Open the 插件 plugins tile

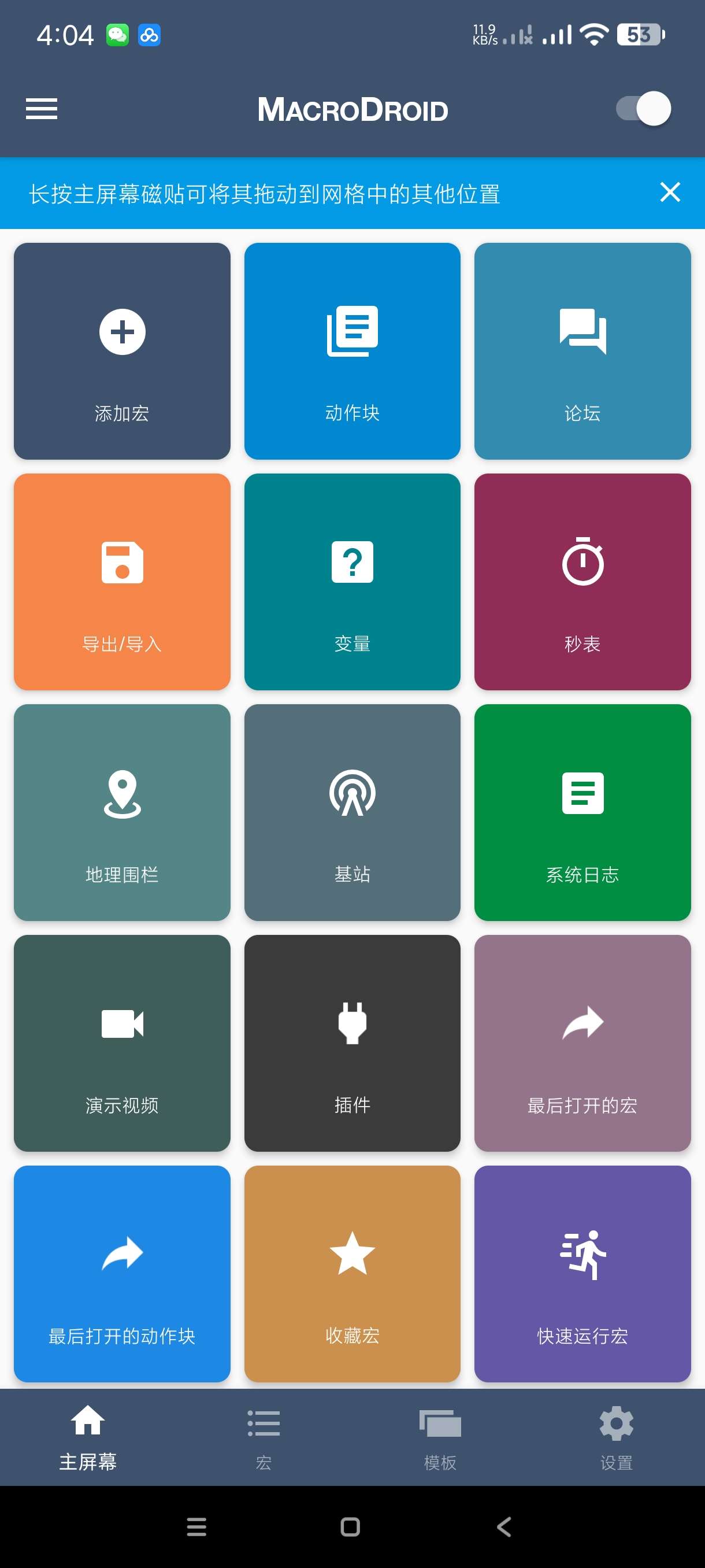(x=352, y=1042)
